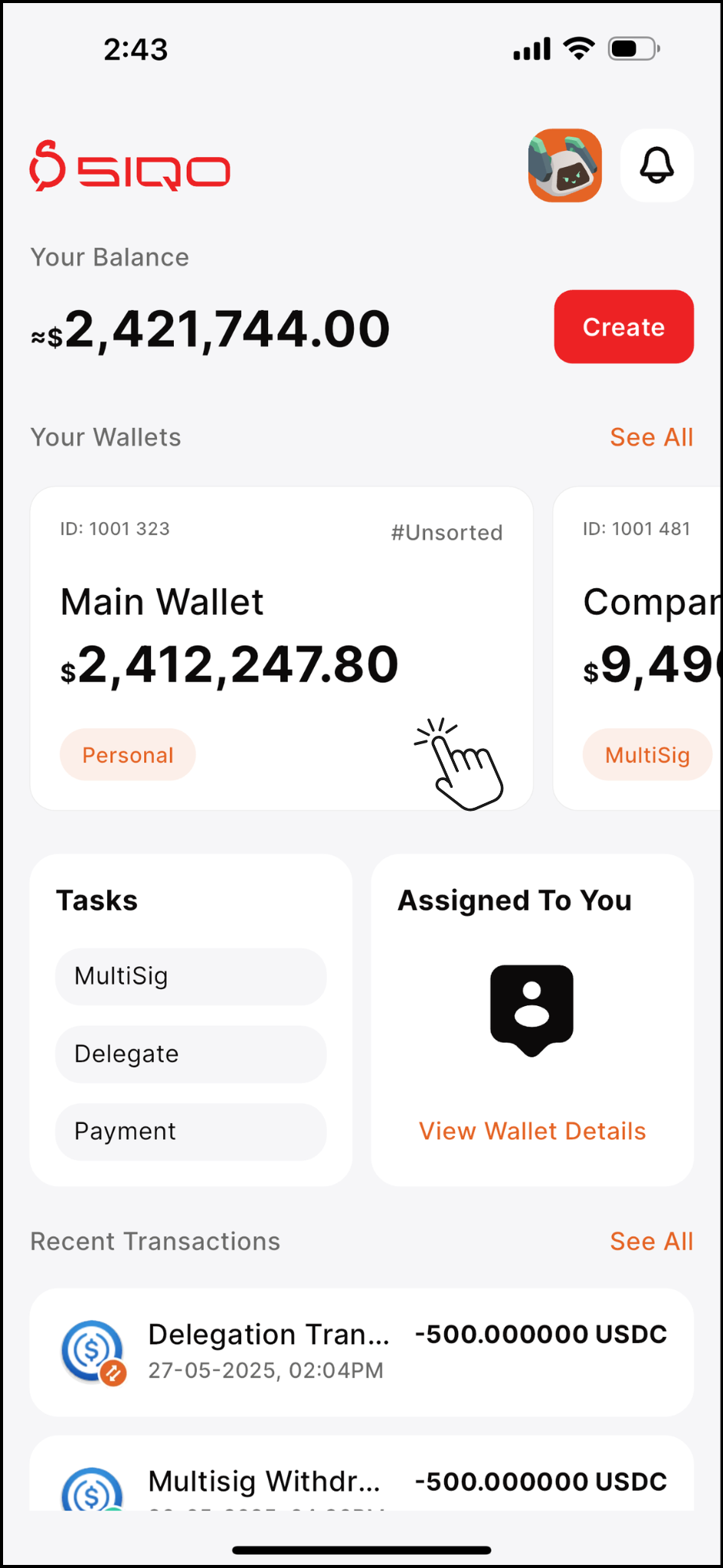The width and height of the screenshot is (723, 1568).
Task: See all wallets
Action: (651, 437)
